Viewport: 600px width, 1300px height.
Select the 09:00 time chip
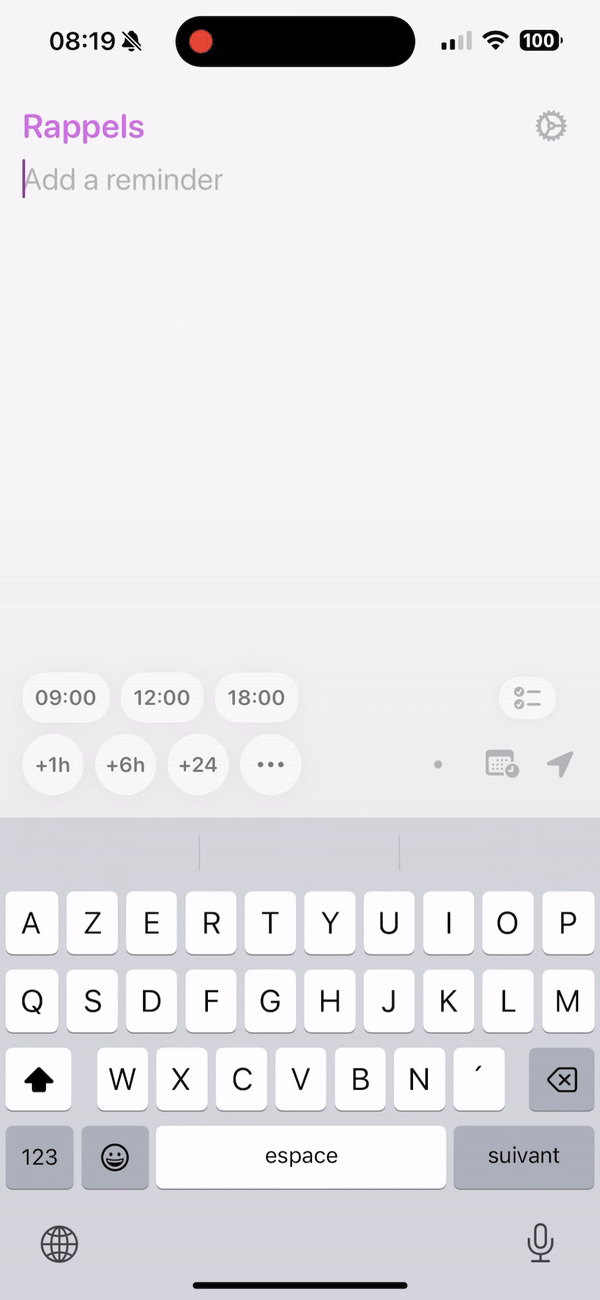tap(66, 698)
